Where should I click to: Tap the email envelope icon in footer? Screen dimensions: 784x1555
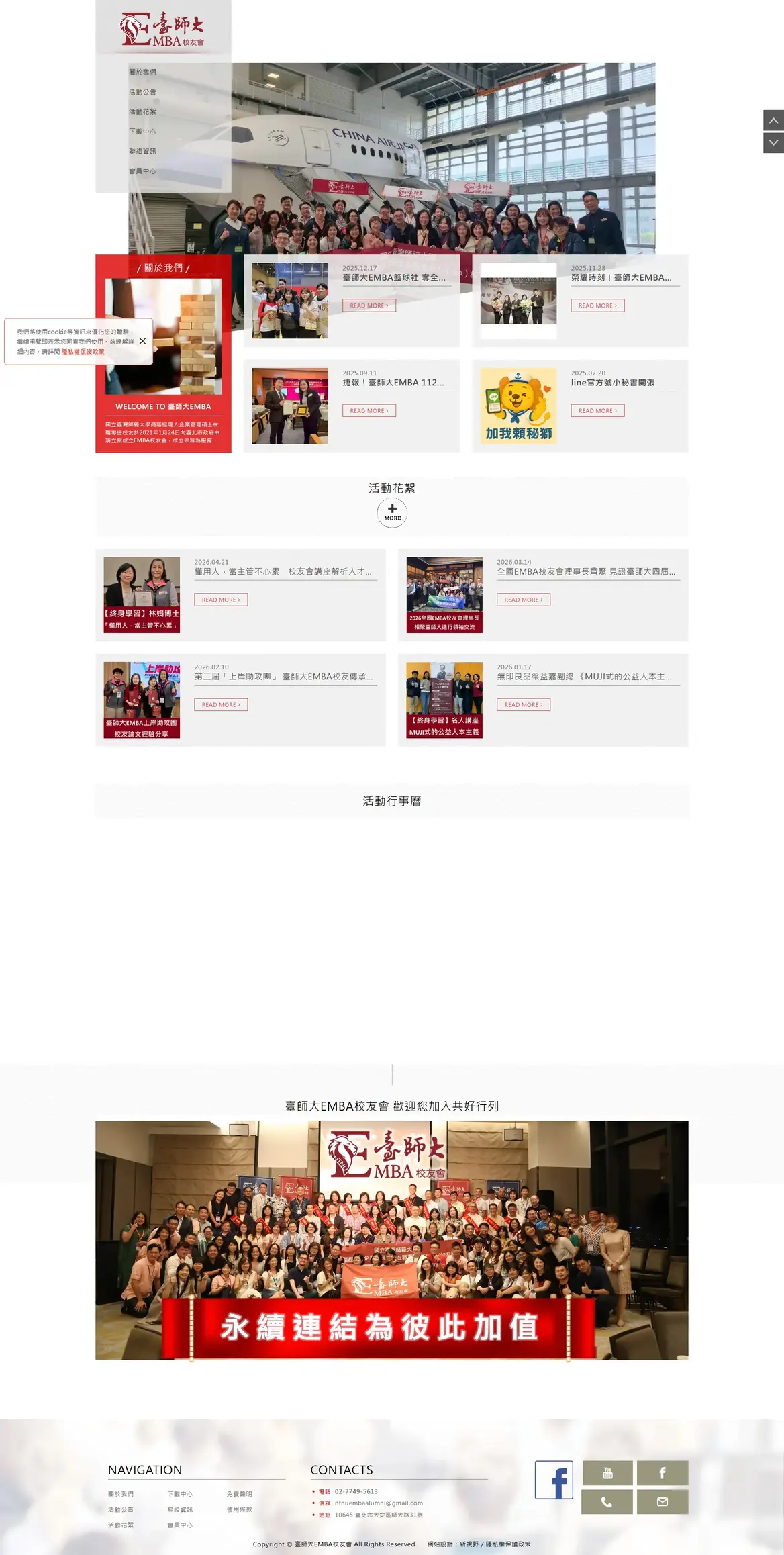(x=663, y=1501)
